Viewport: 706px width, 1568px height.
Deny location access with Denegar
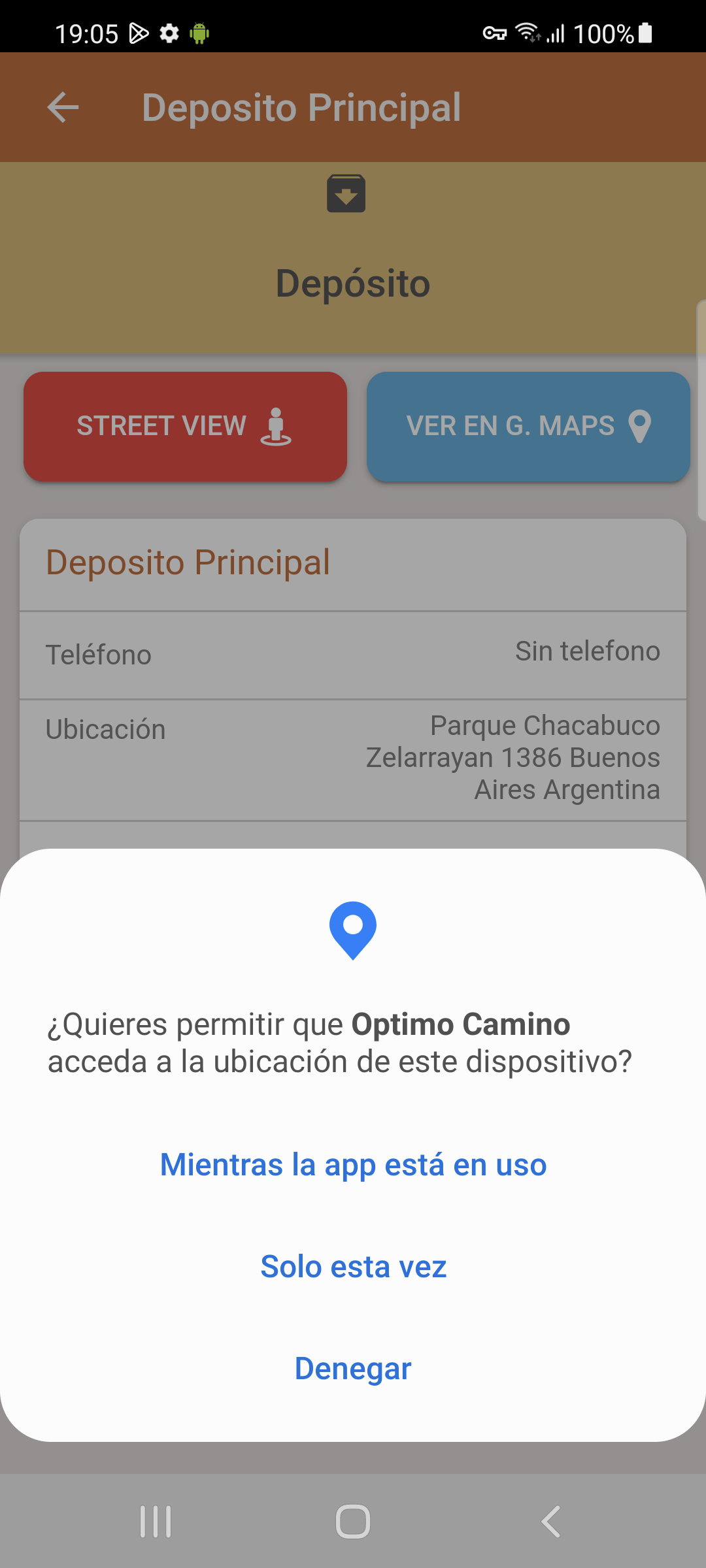pos(353,1369)
